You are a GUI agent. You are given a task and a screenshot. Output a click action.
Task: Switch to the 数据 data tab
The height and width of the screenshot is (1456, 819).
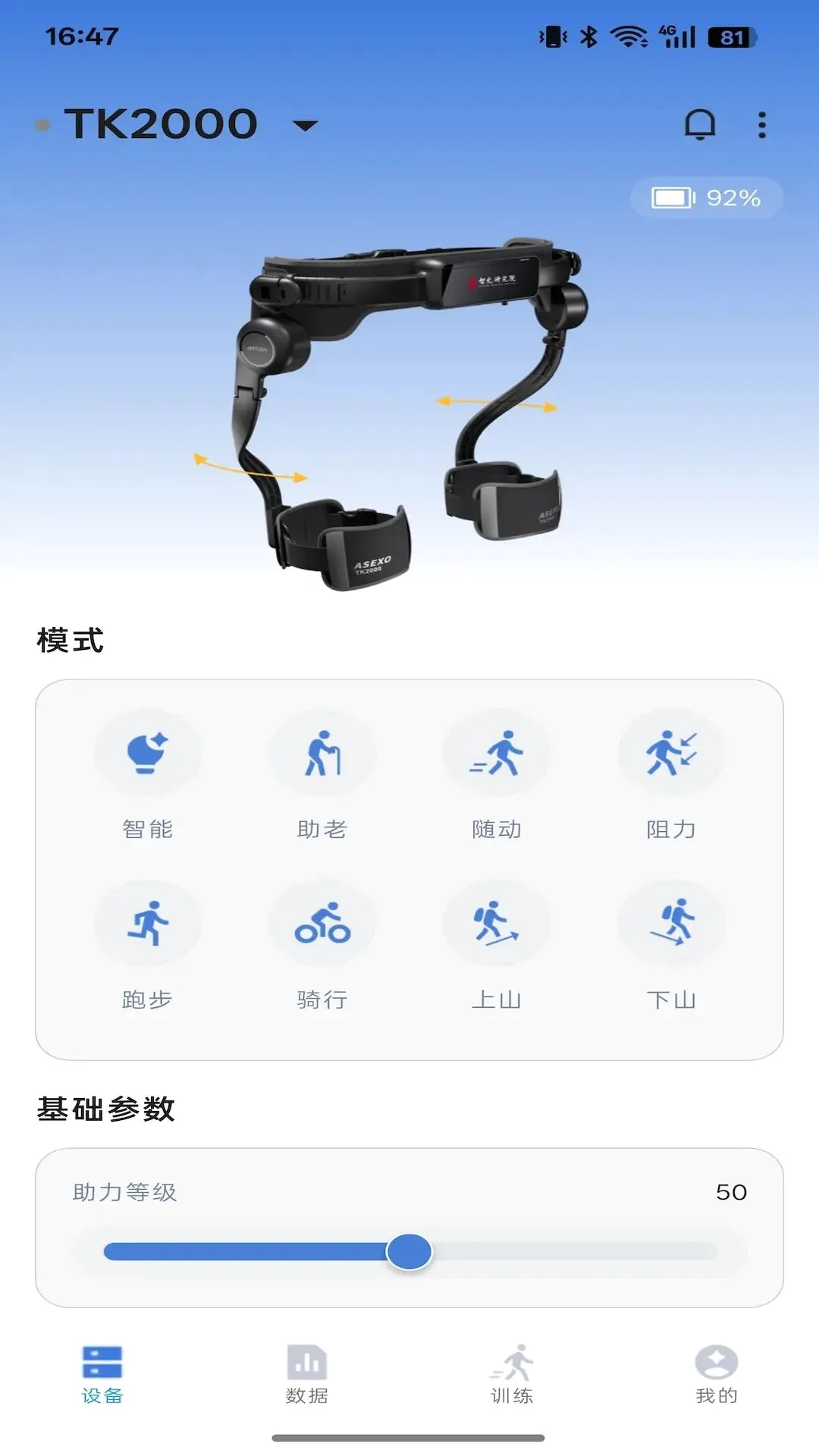[307, 1374]
